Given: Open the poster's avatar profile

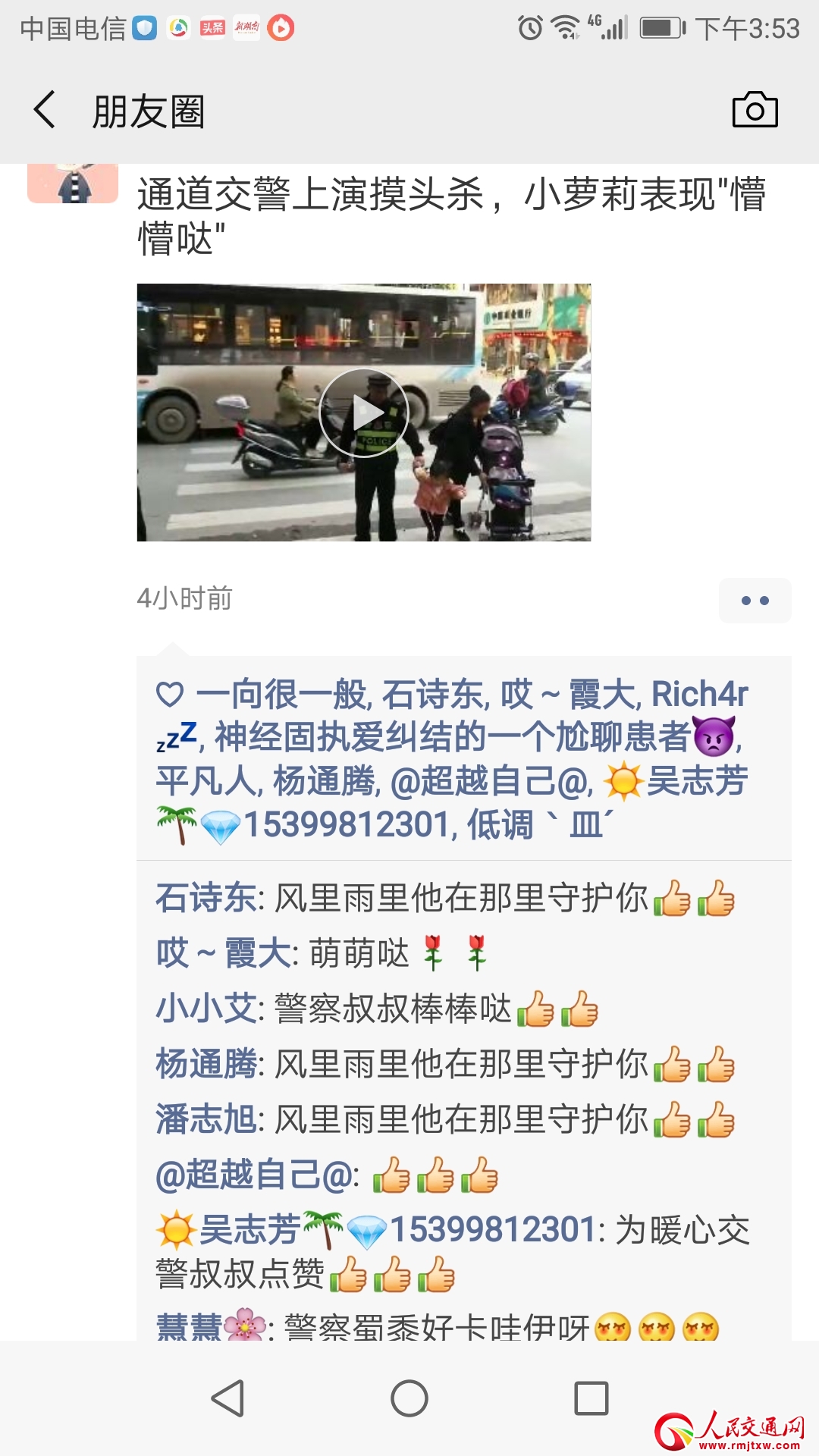Looking at the screenshot, I should tap(73, 182).
